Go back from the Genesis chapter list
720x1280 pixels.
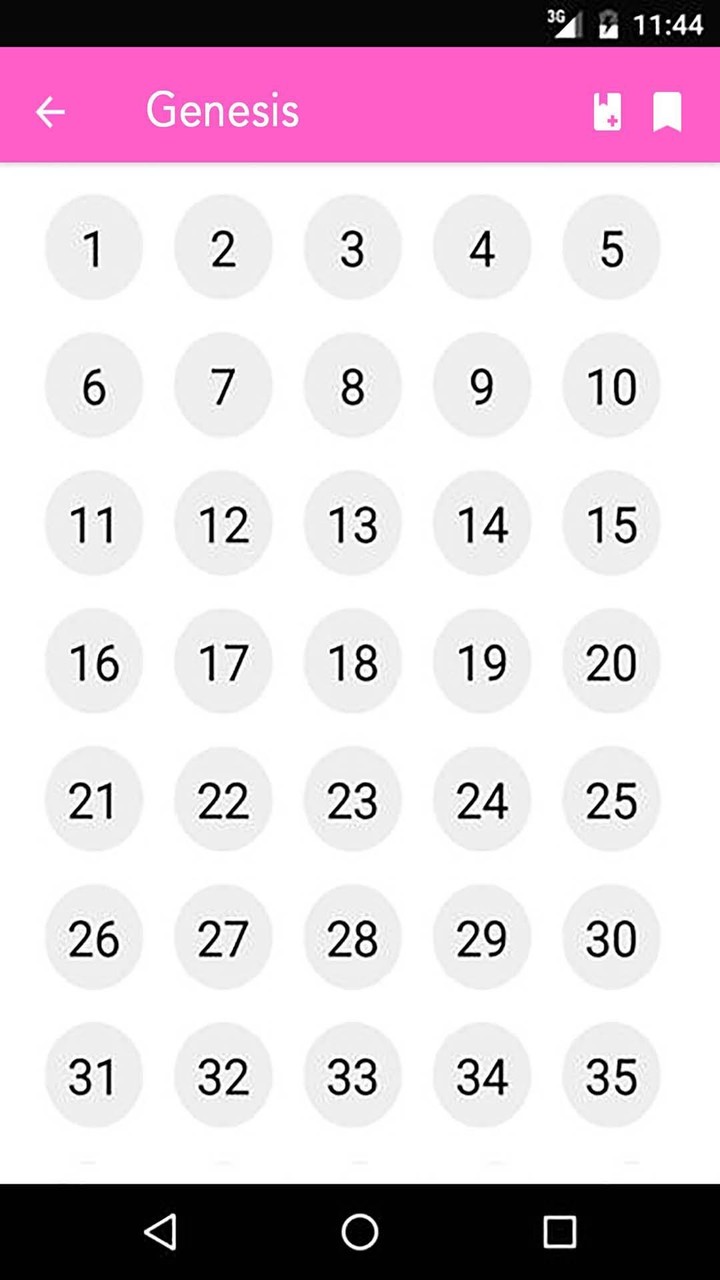pyautogui.click(x=50, y=111)
